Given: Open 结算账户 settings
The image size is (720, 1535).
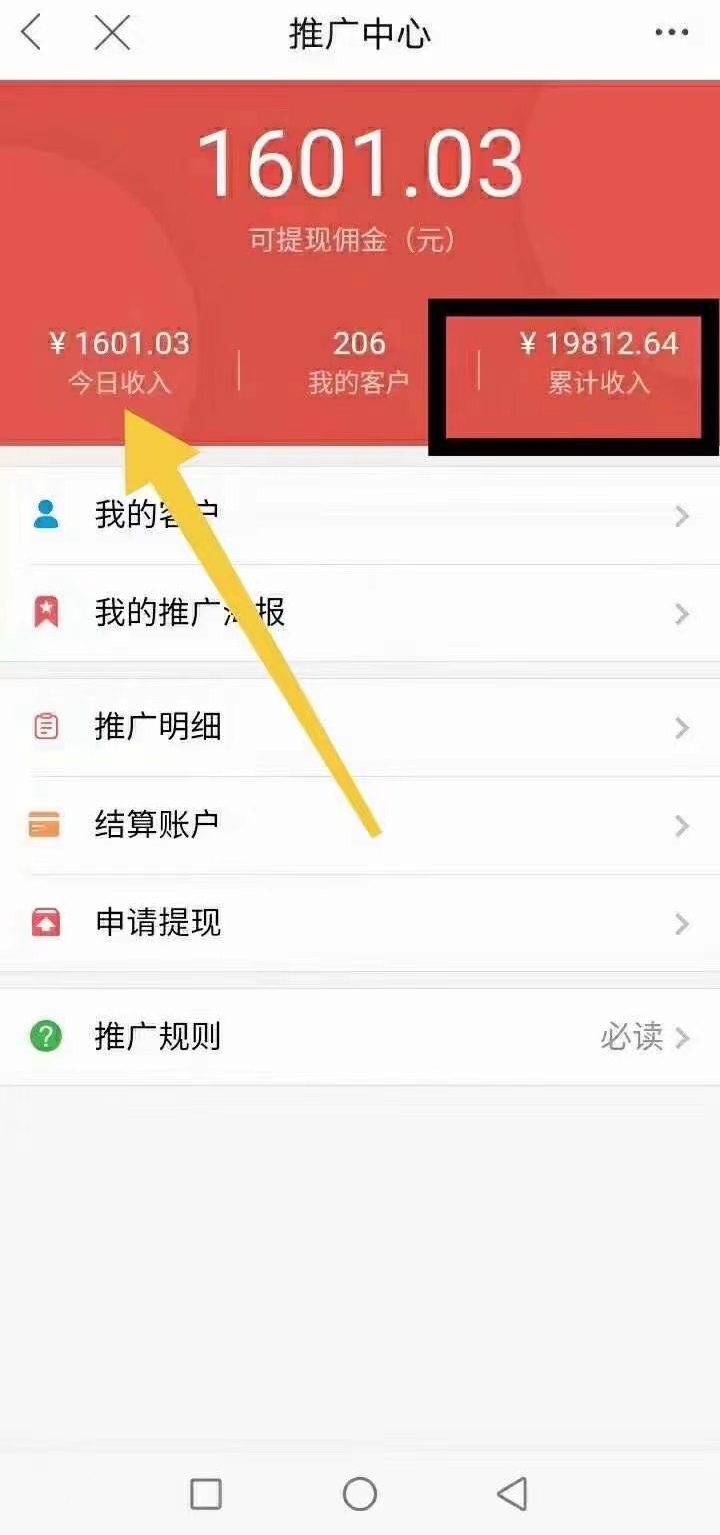Looking at the screenshot, I should point(360,825).
